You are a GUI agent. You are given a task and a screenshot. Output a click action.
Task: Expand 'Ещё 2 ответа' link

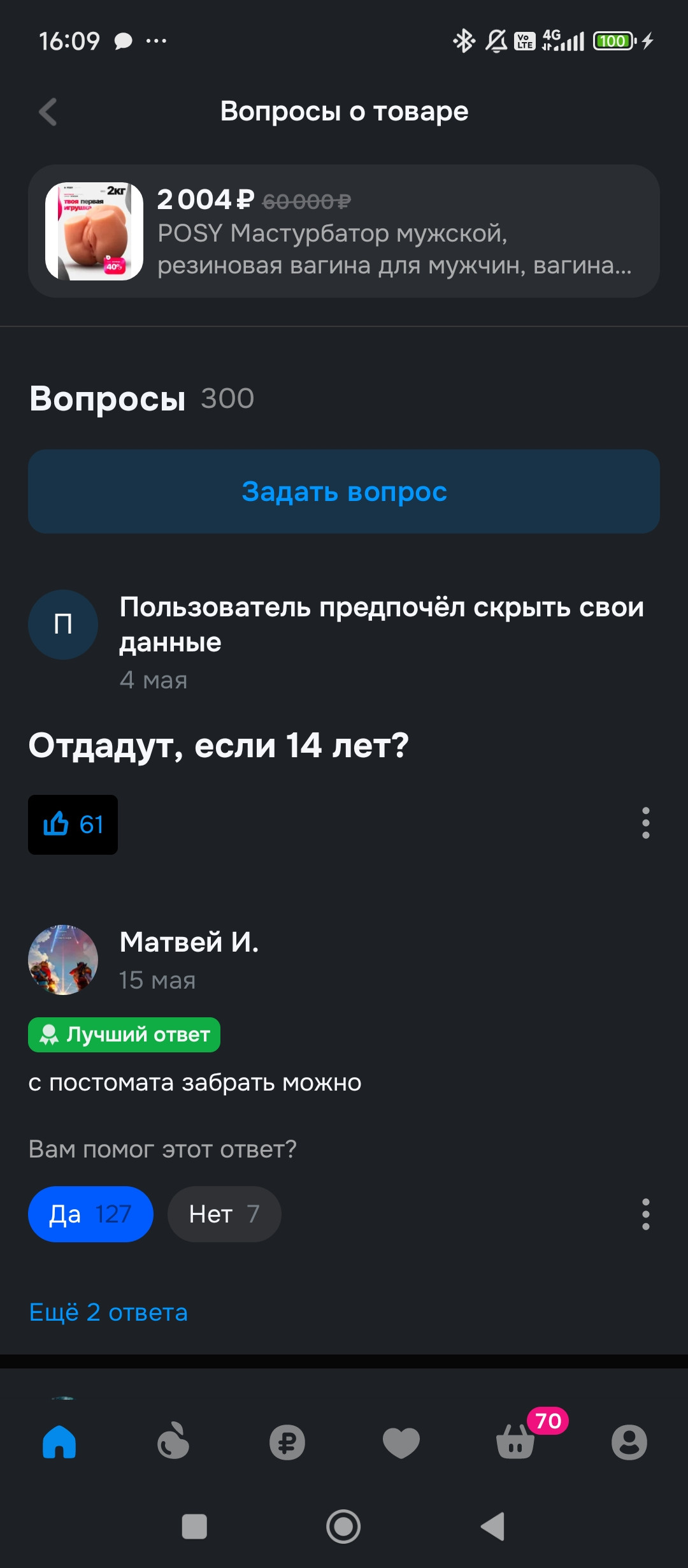108,1312
